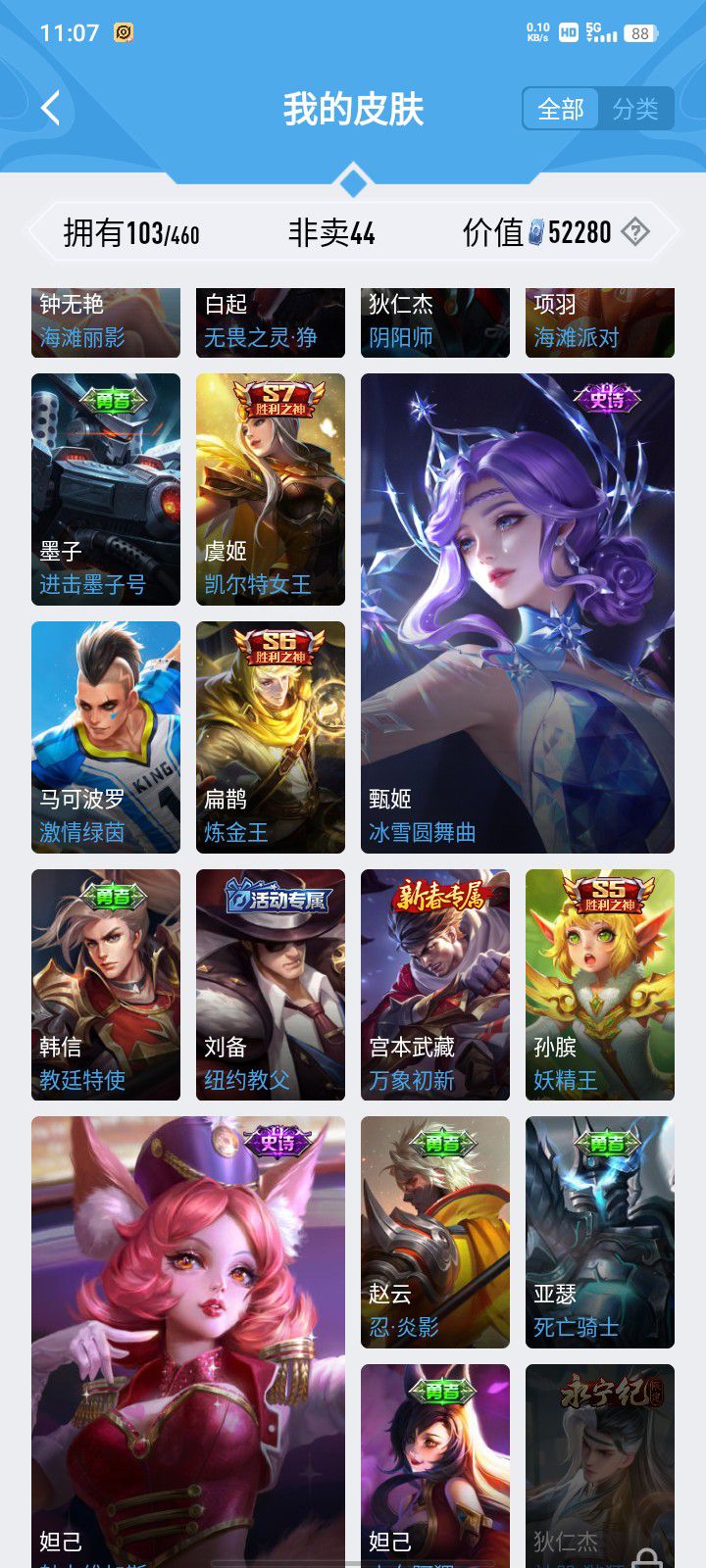View 白起 无畏之灵·狰 skin
Image resolution: width=706 pixels, height=1568 pixels.
(271, 323)
